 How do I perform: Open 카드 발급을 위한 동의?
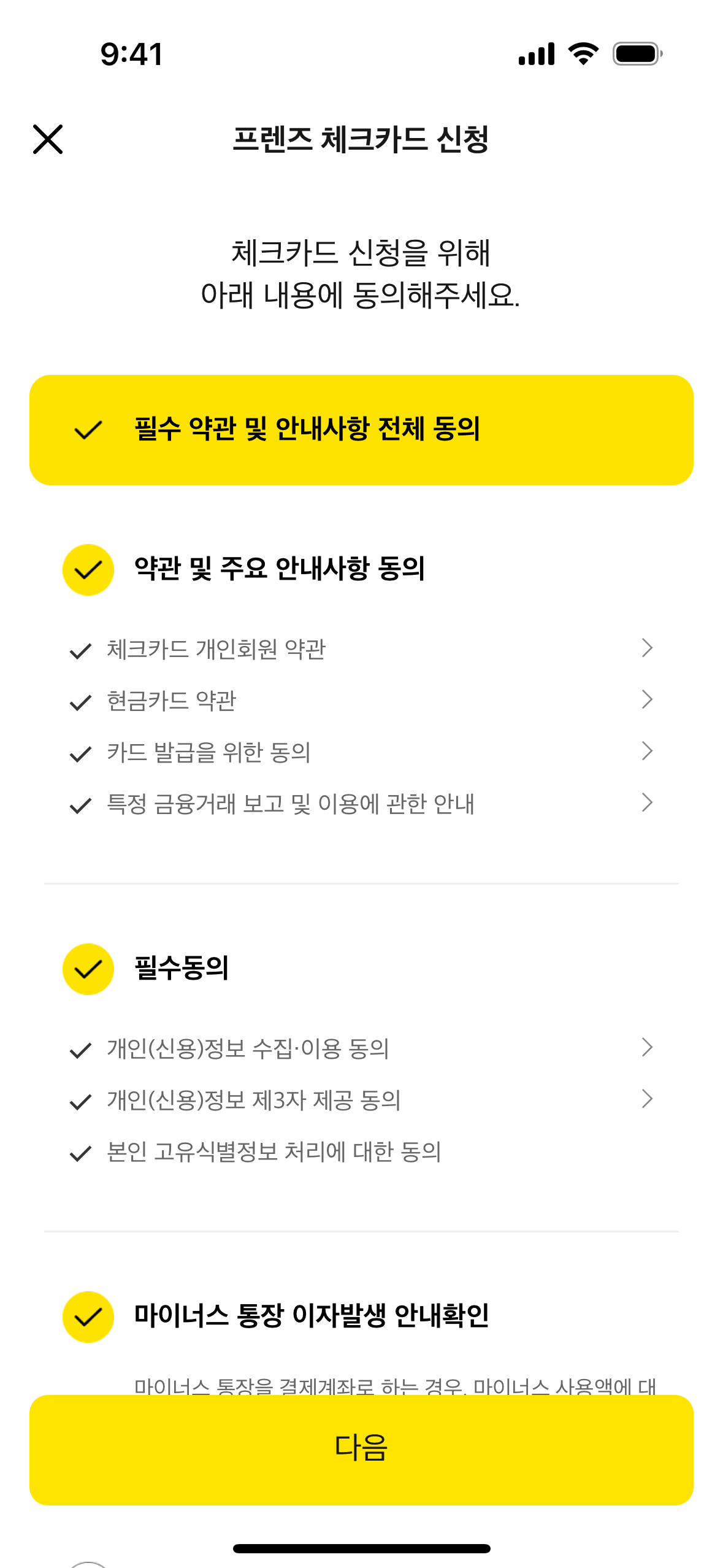646,751
